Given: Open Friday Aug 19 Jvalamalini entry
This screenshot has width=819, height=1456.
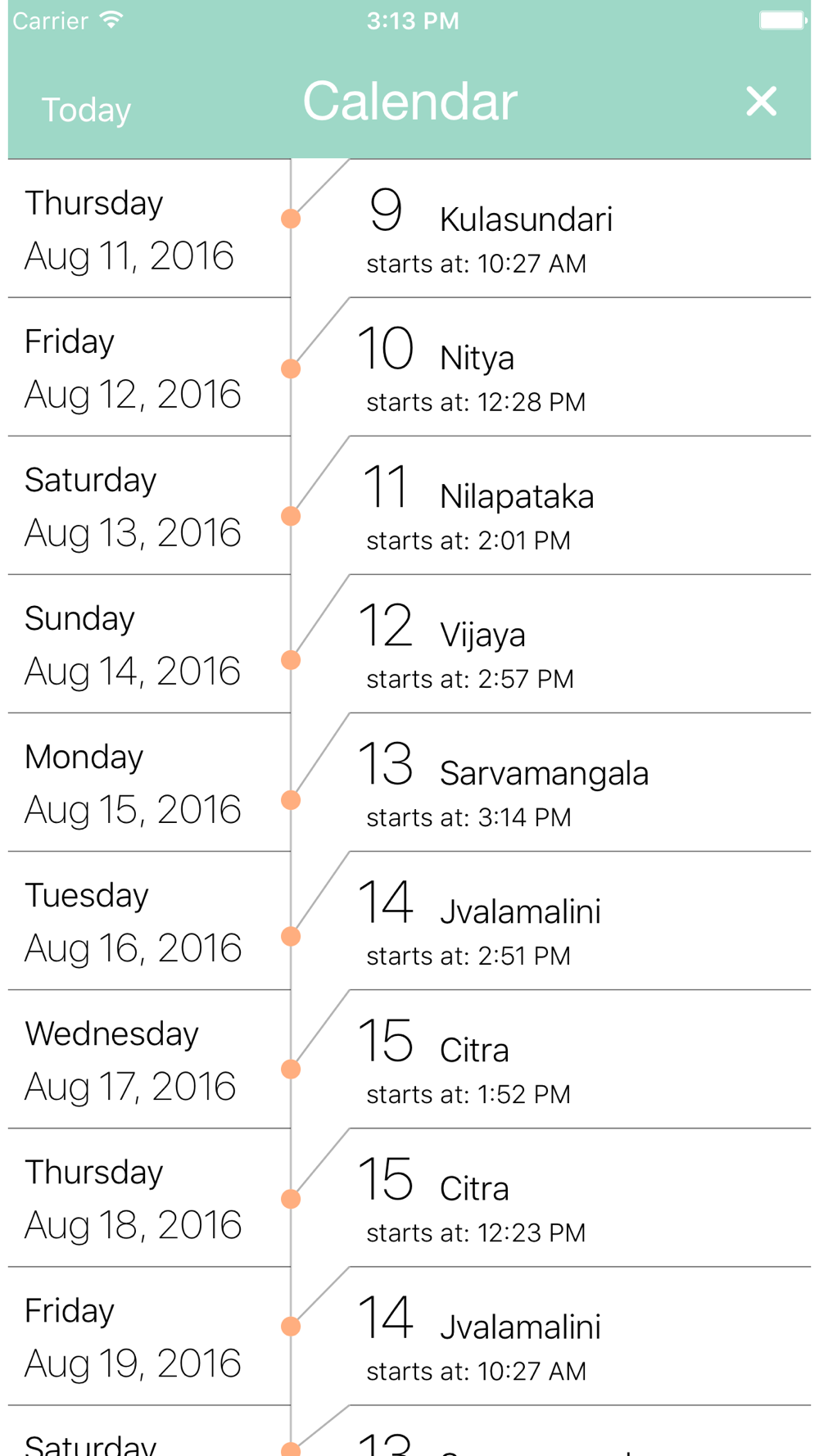Looking at the screenshot, I should 409,1336.
